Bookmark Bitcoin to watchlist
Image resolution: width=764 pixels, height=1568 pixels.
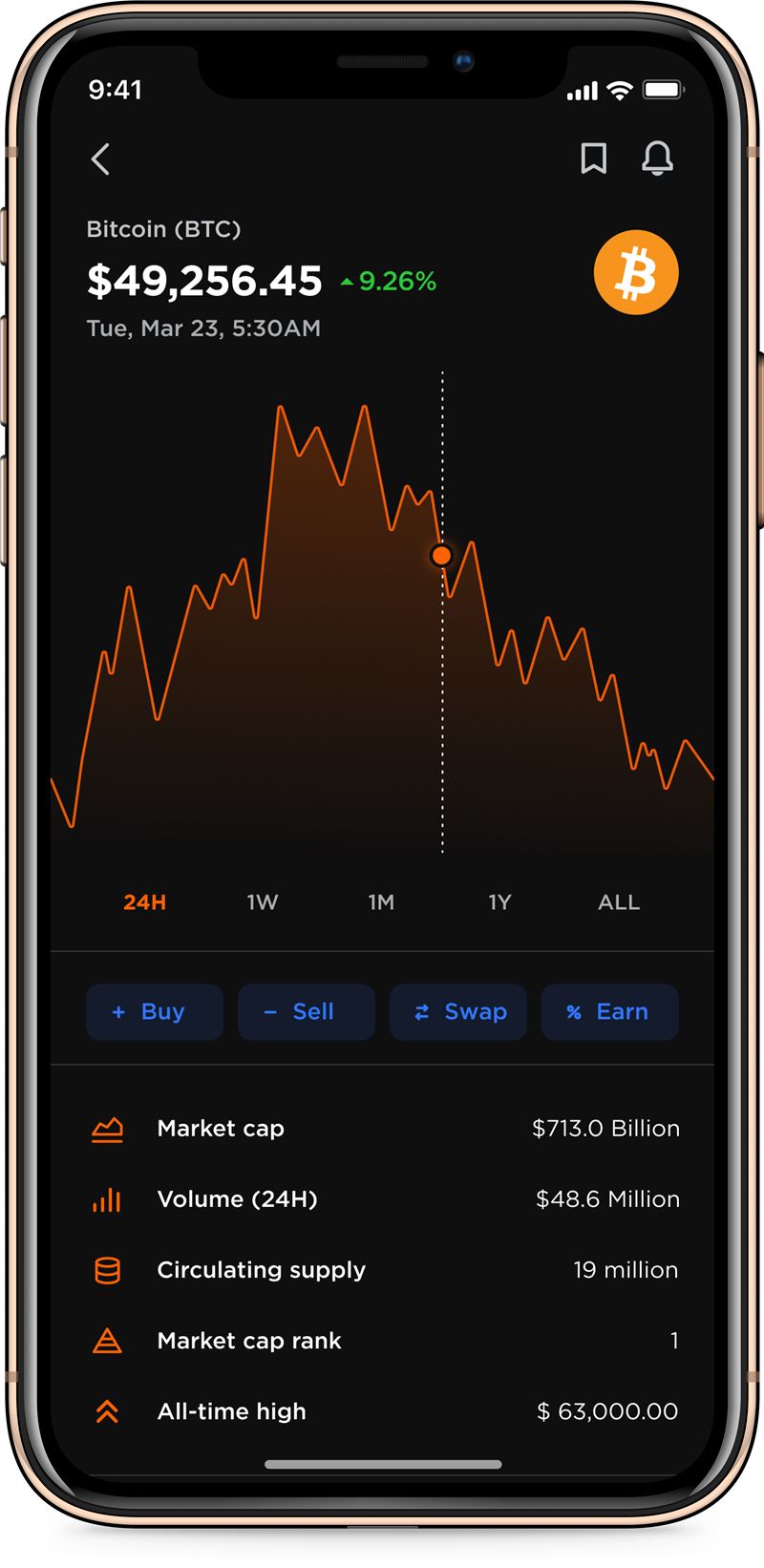[x=594, y=159]
